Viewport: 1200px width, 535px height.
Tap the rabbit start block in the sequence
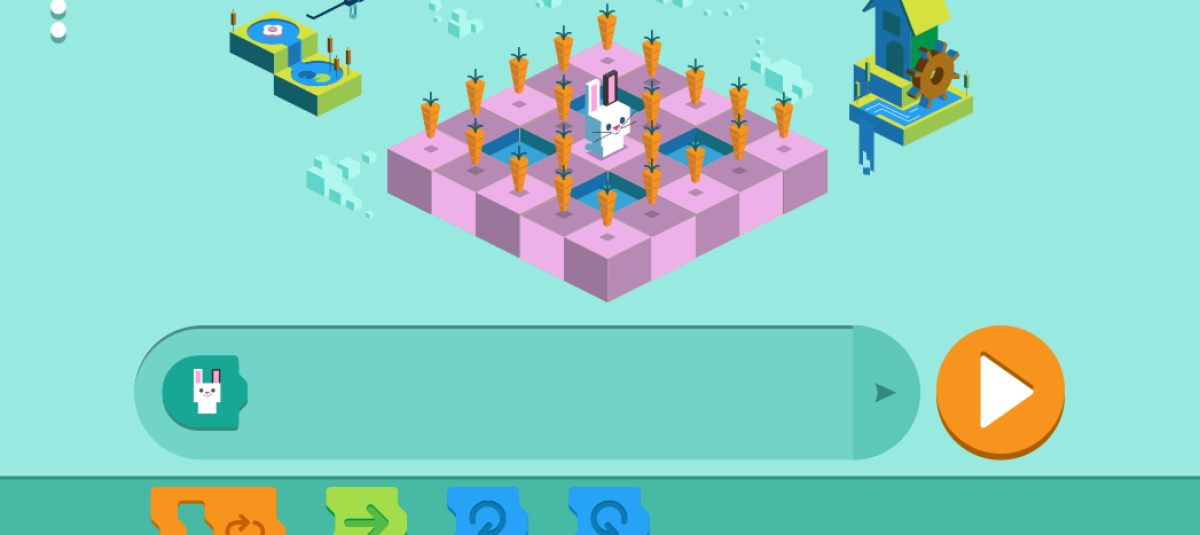(206, 392)
